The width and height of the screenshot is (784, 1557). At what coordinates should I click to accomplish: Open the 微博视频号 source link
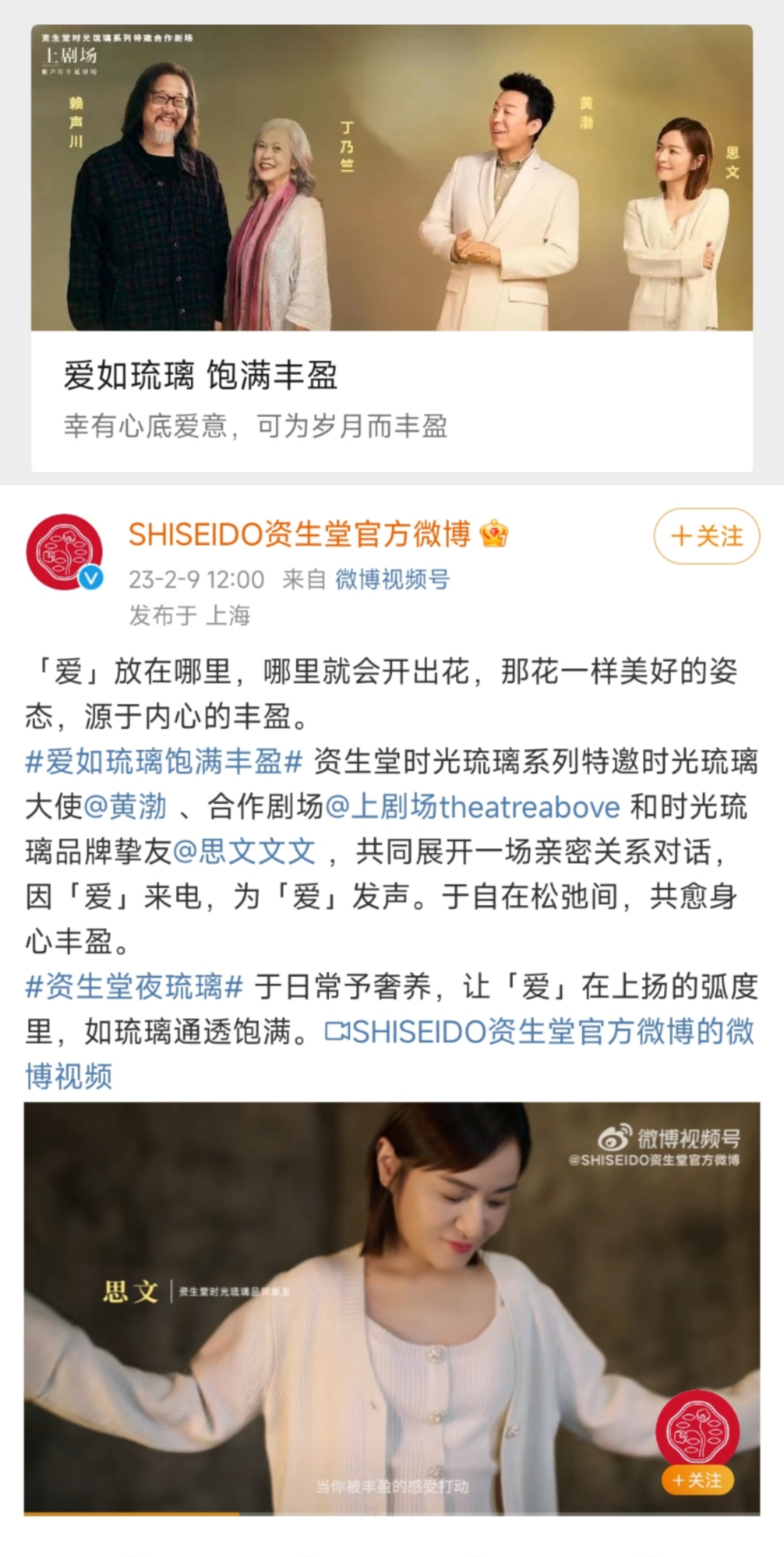[392, 580]
